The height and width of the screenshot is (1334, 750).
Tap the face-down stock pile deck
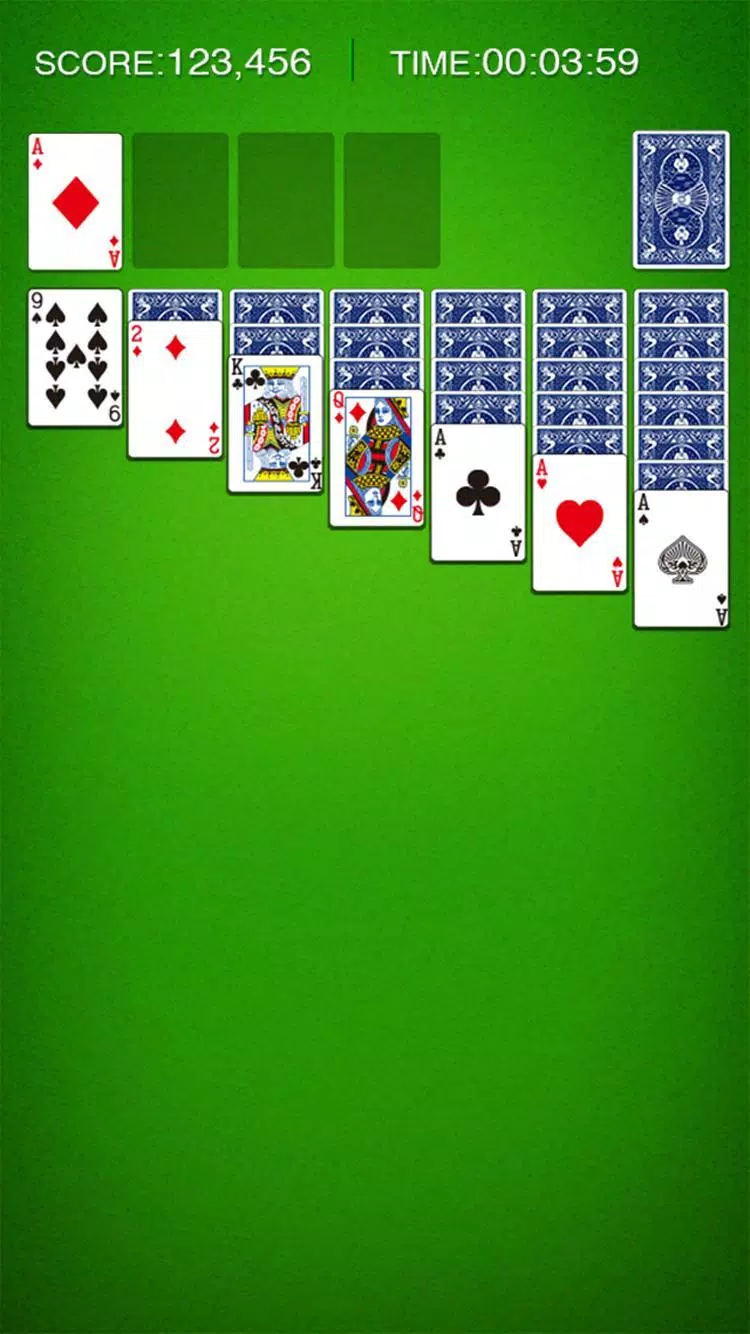[681, 199]
